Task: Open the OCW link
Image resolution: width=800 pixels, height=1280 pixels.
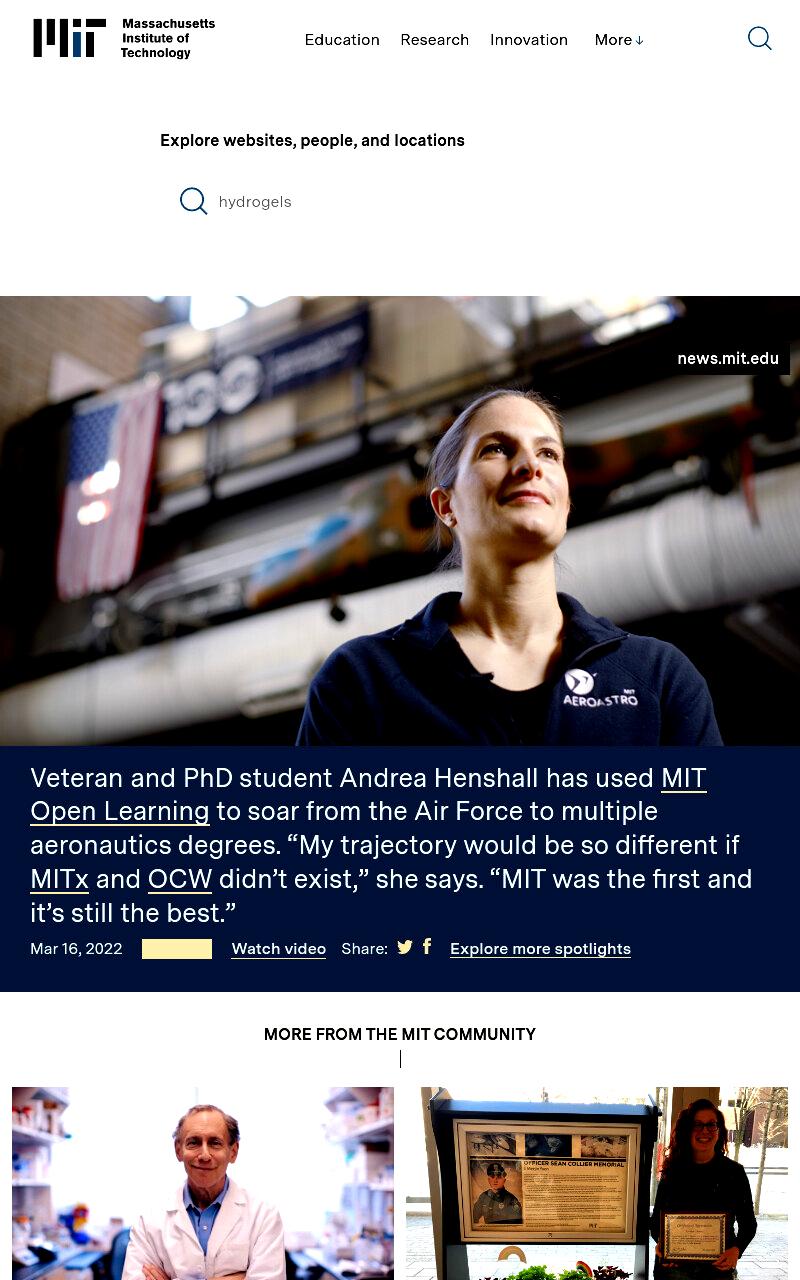Action: click(180, 879)
